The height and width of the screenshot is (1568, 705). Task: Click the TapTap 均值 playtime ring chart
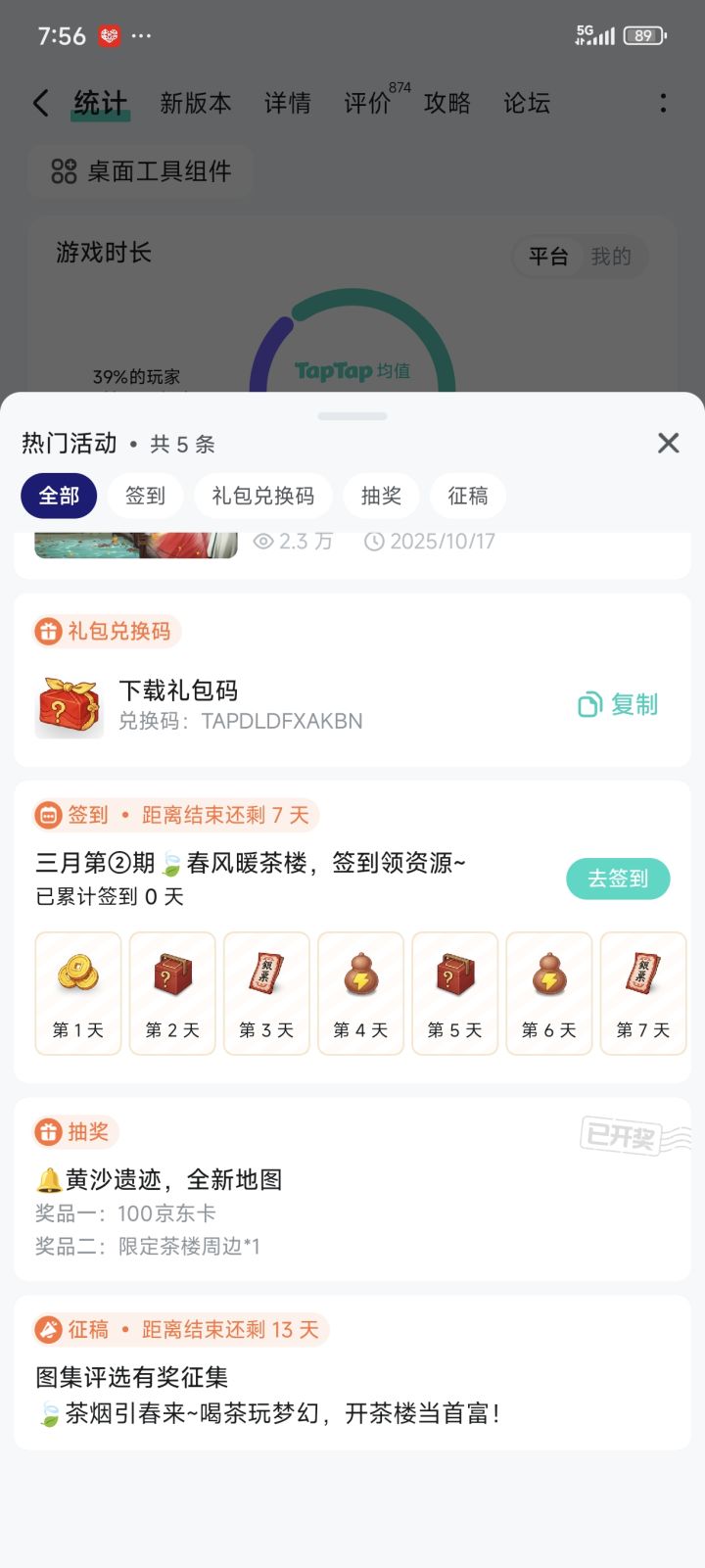click(x=352, y=372)
